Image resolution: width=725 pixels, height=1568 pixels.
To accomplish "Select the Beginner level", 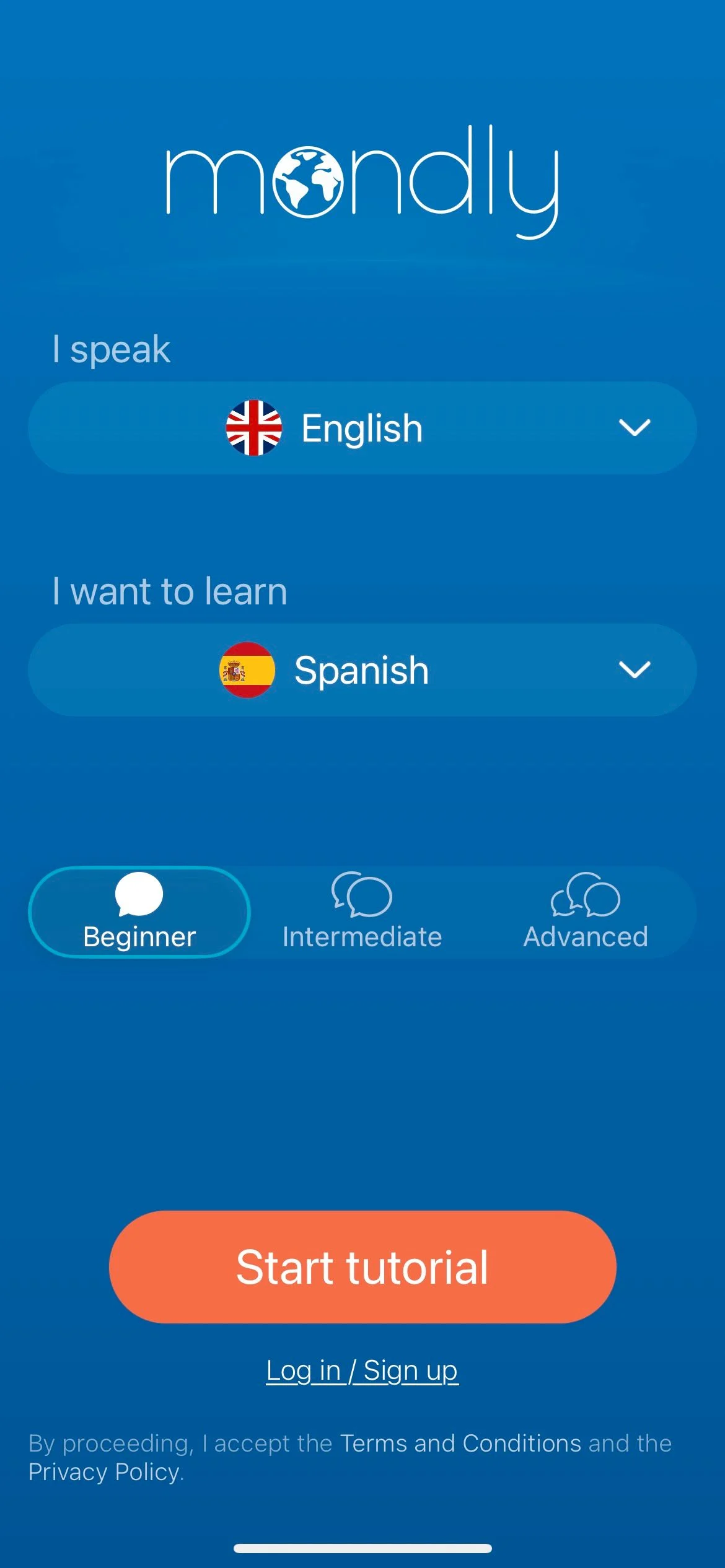I will pos(139,912).
